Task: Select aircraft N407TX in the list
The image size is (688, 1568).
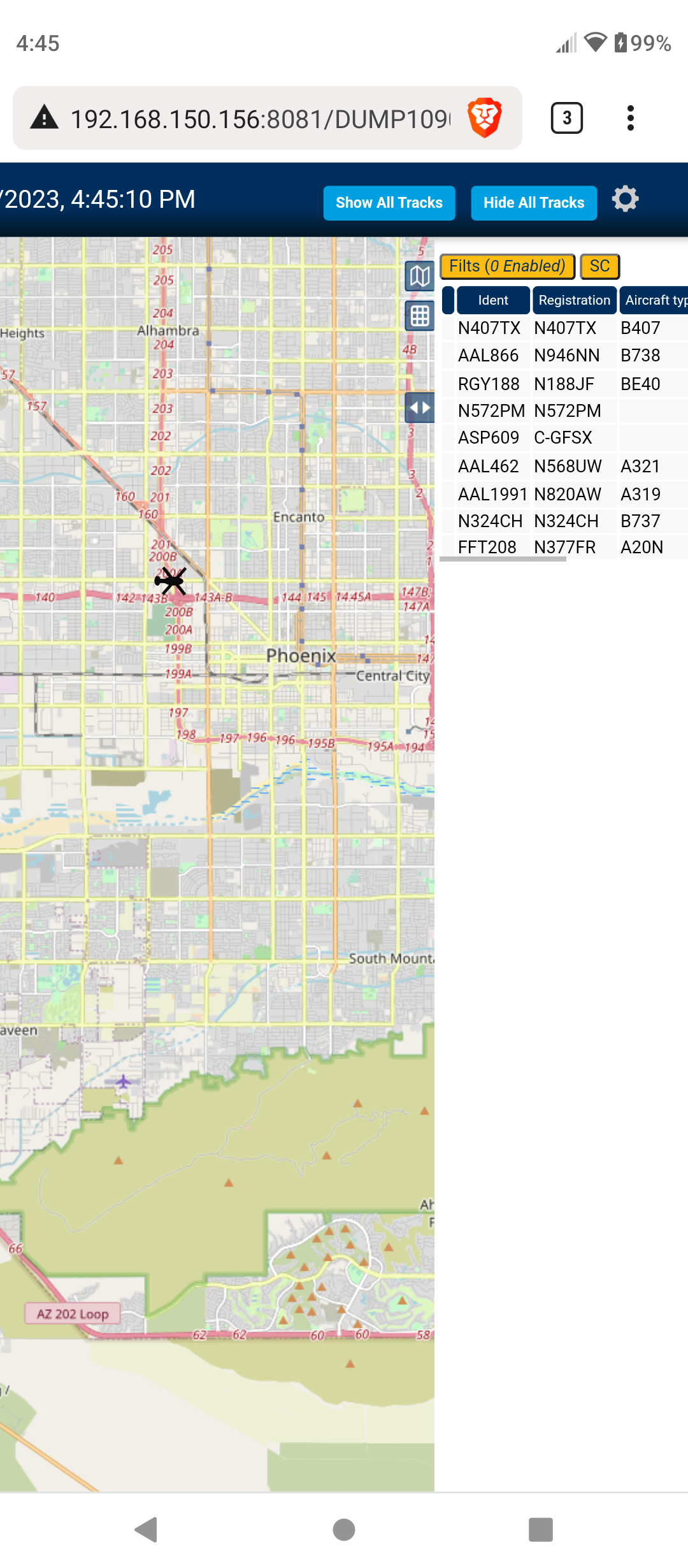Action: tap(564, 328)
